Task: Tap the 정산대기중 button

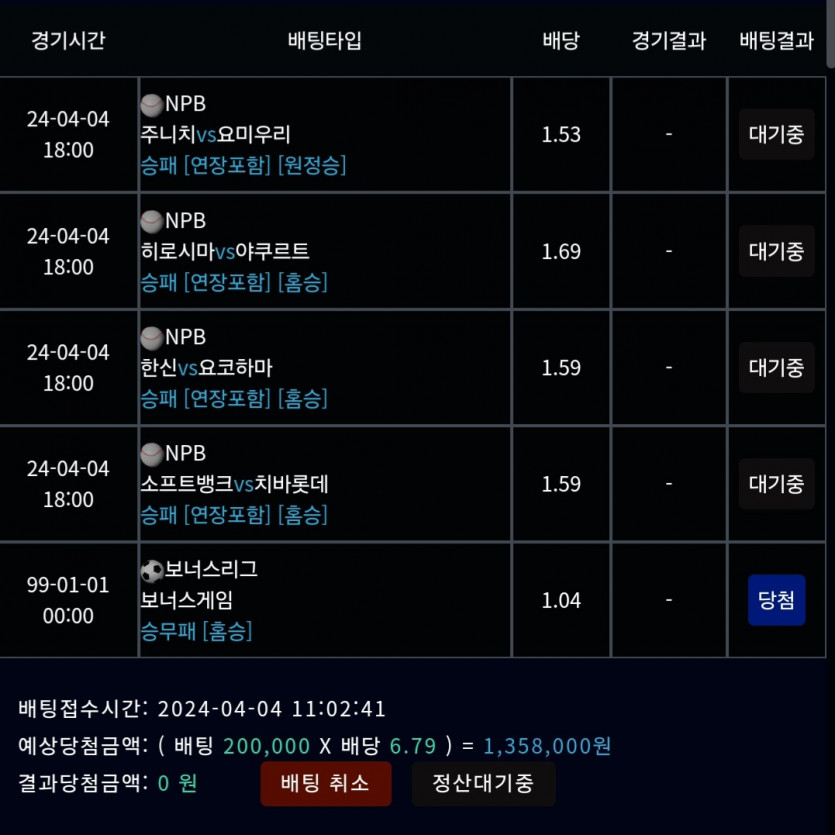Action: pos(483,783)
